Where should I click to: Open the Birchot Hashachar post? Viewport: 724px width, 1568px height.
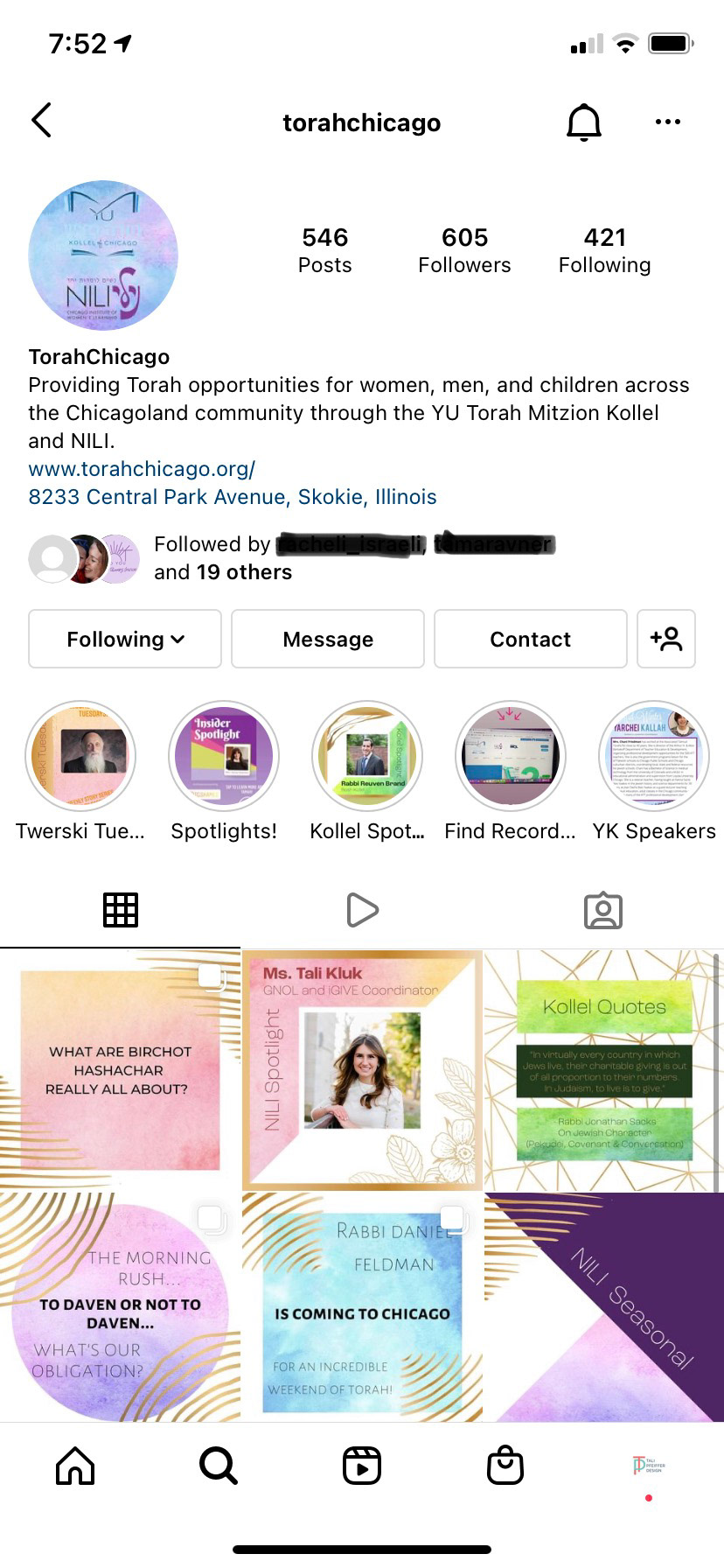120,1069
